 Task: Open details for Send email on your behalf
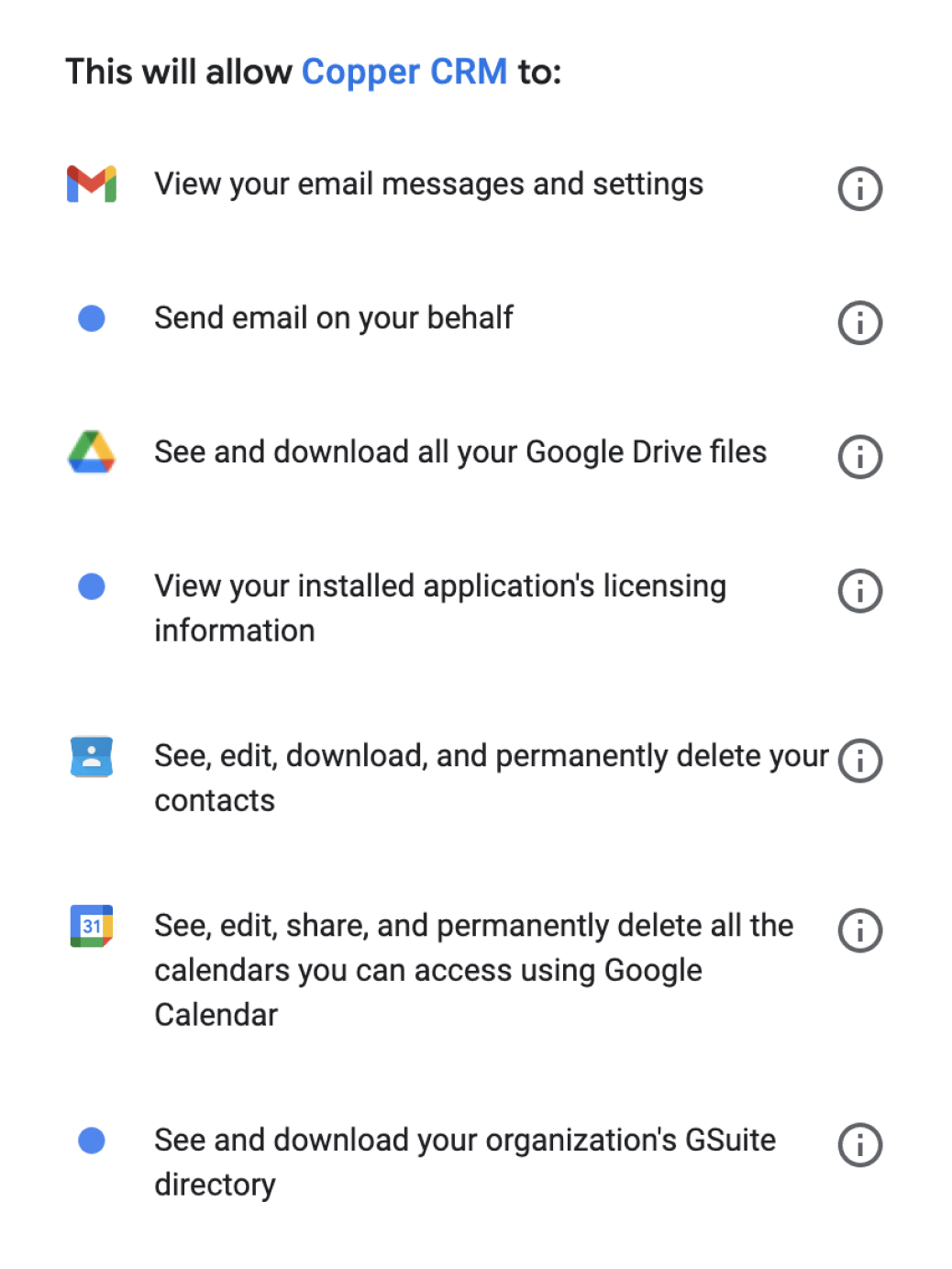(860, 322)
